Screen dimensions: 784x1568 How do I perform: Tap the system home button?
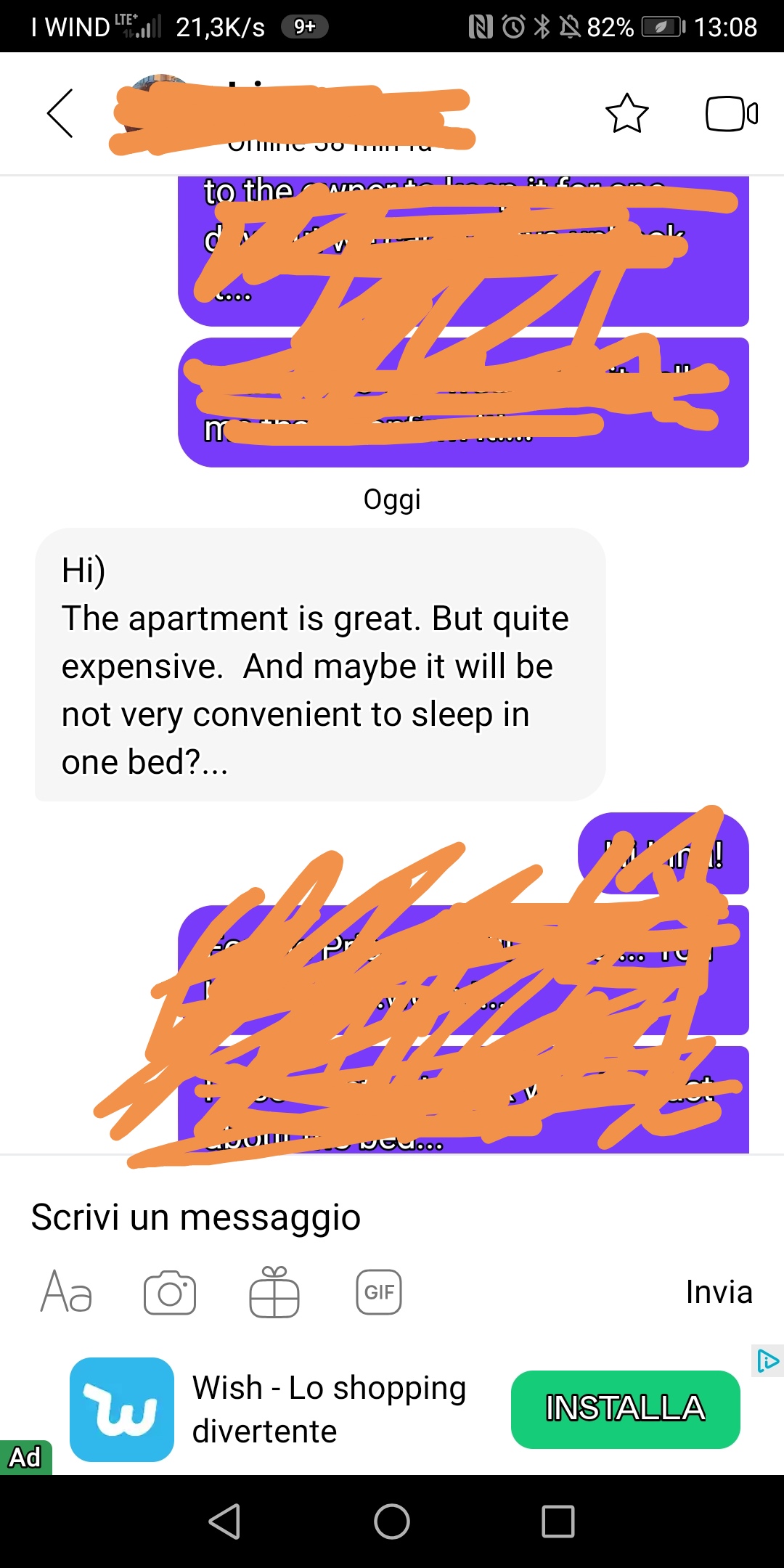pos(392,1521)
